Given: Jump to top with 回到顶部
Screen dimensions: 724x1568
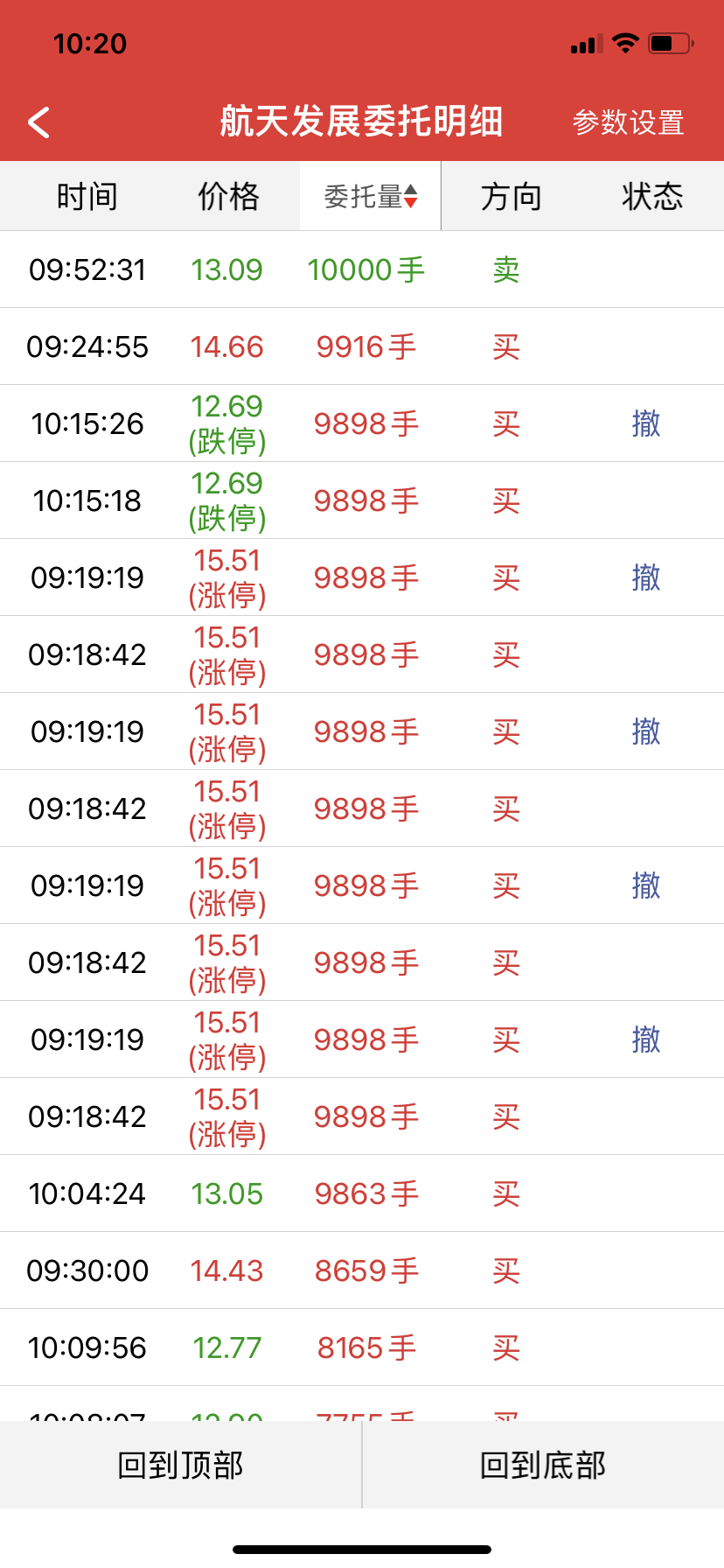Looking at the screenshot, I should (x=181, y=1465).
